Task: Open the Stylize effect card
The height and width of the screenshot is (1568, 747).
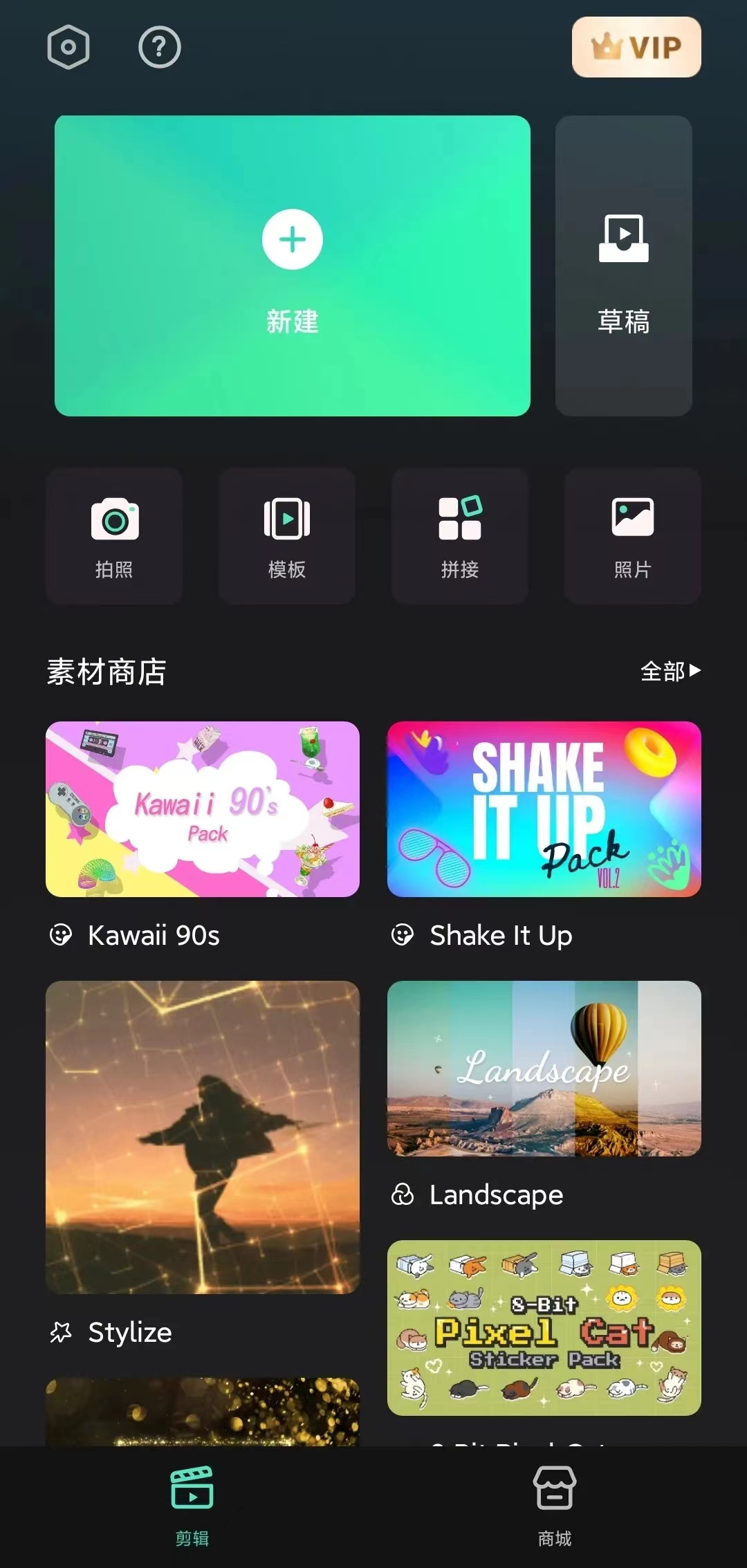Action: coord(203,1137)
